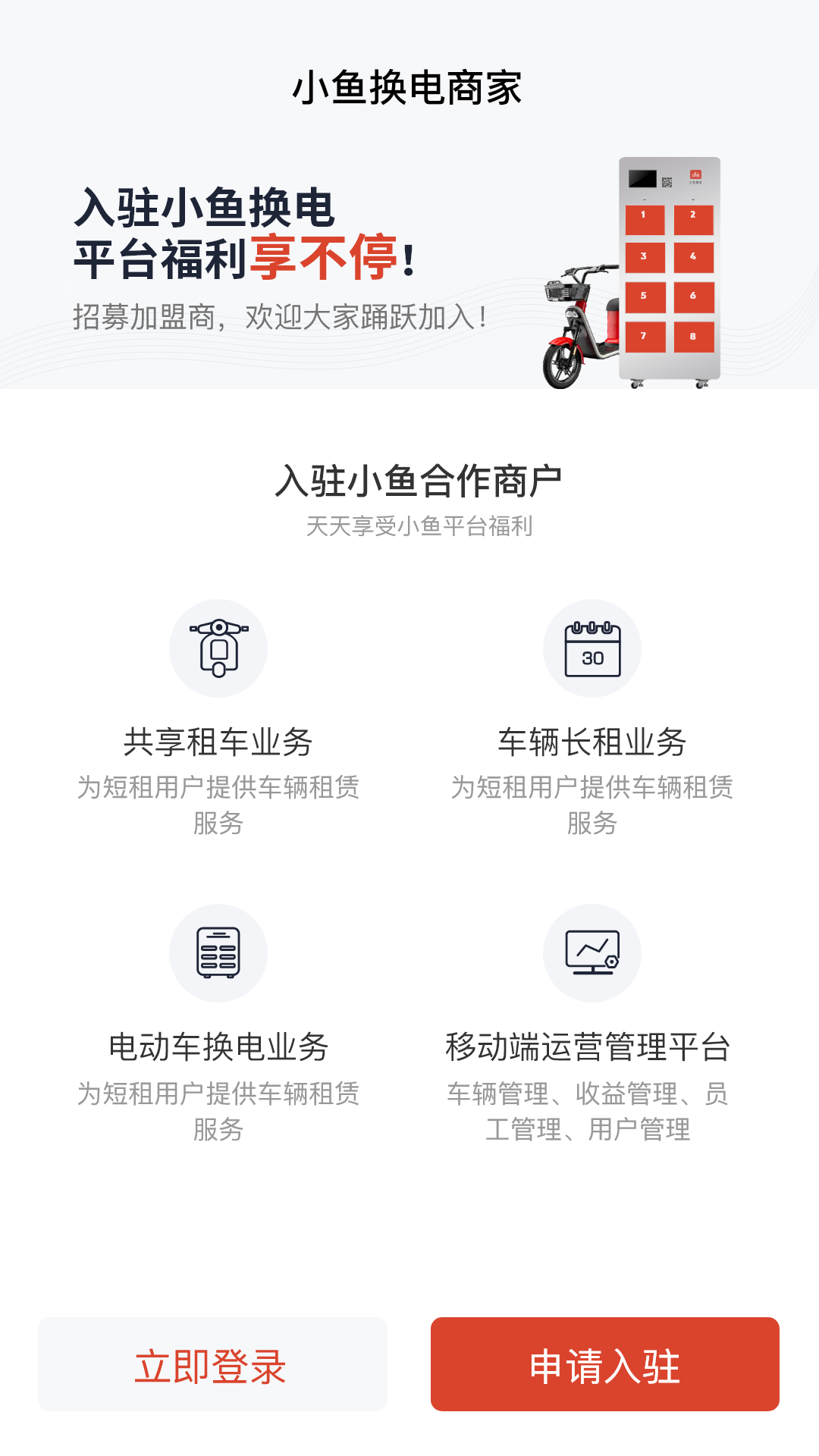Click the 小鱼换电商家 page title
819x1456 pixels.
(x=409, y=89)
